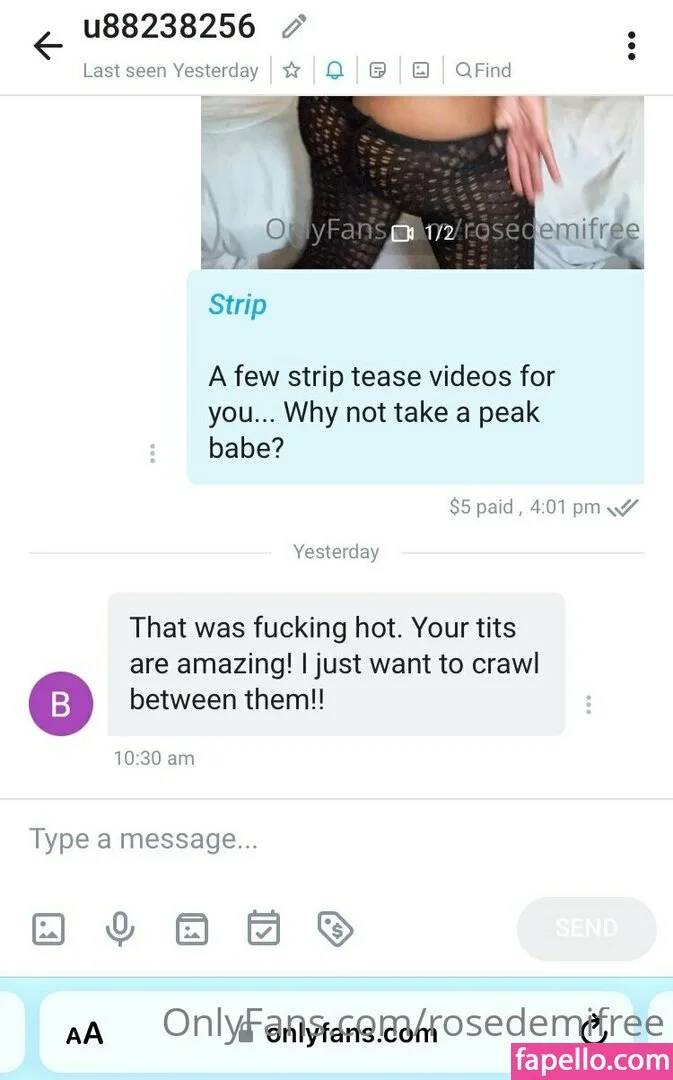673x1080 pixels.
Task: Open the strip tease video thumbnail
Action: click(422, 183)
